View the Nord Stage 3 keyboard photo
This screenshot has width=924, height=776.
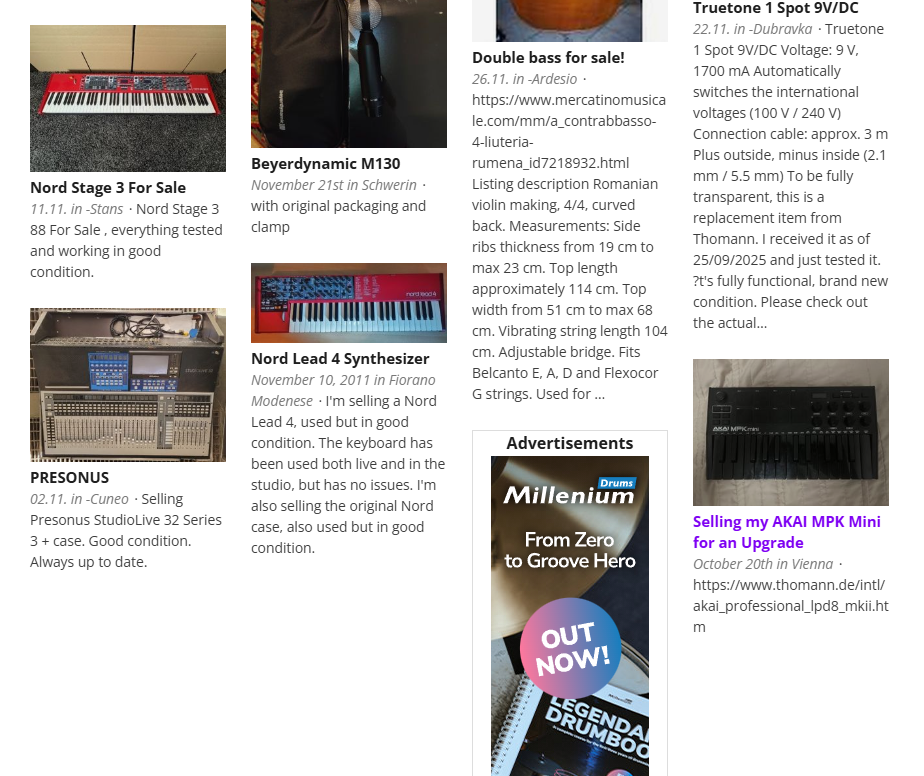tap(128, 98)
